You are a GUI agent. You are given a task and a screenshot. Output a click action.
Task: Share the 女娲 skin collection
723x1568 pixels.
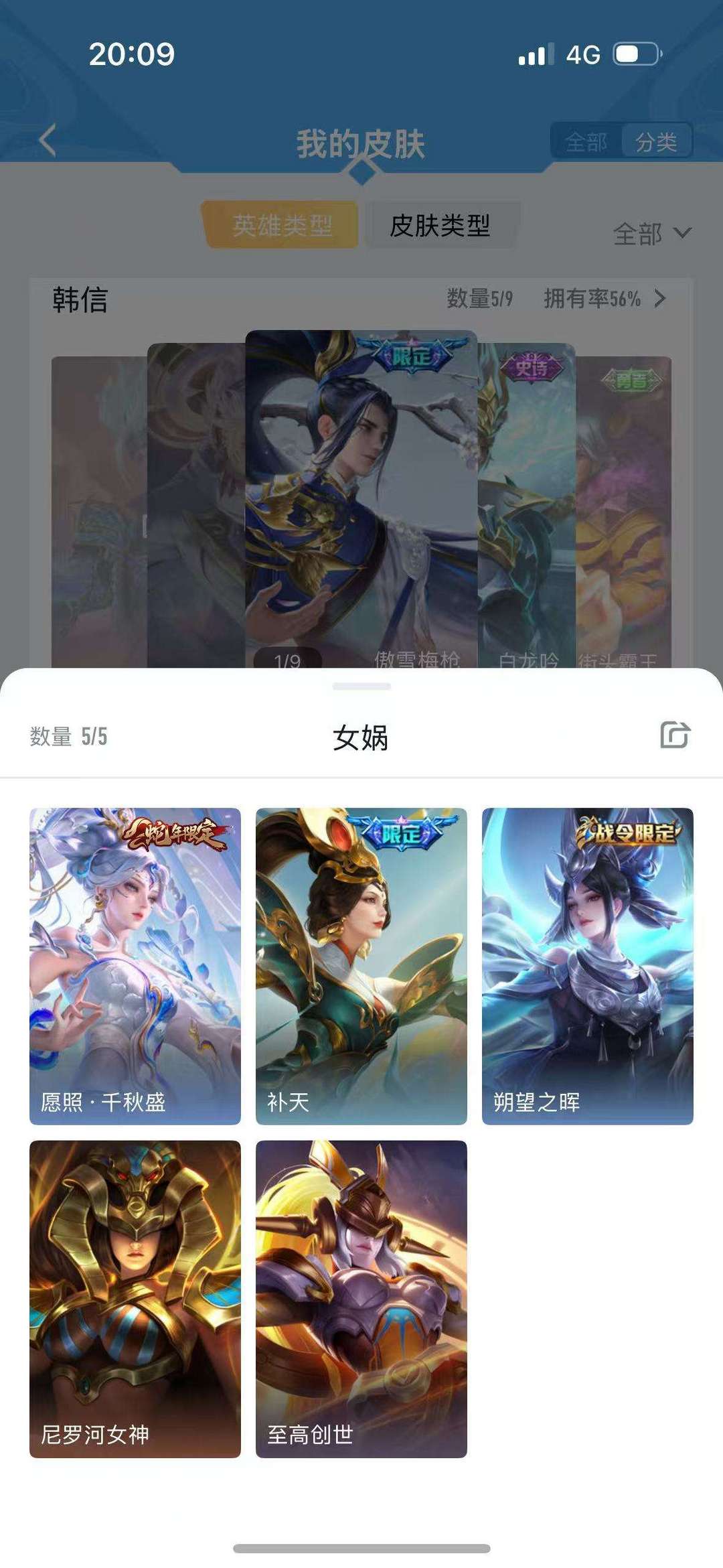tap(674, 735)
